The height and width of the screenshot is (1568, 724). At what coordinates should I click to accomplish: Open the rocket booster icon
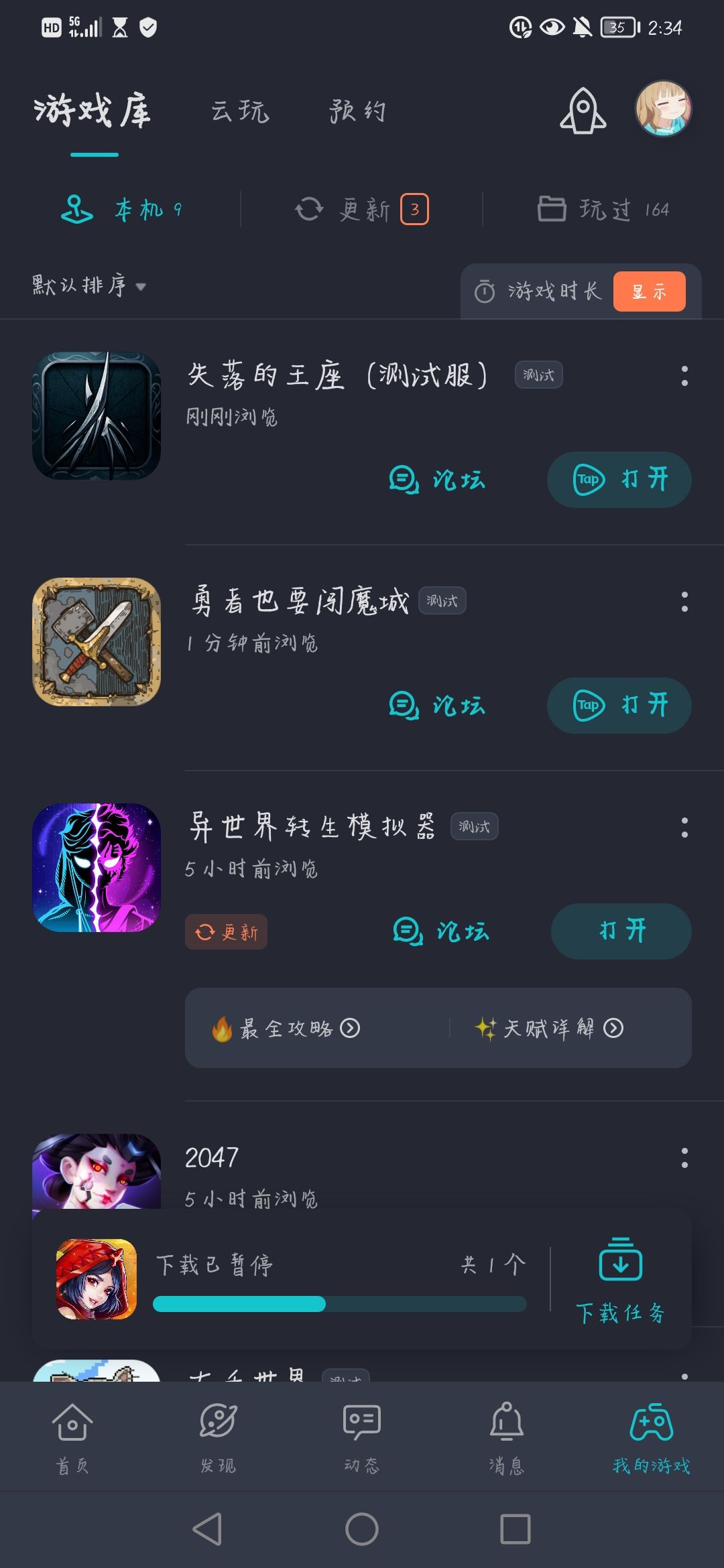583,111
